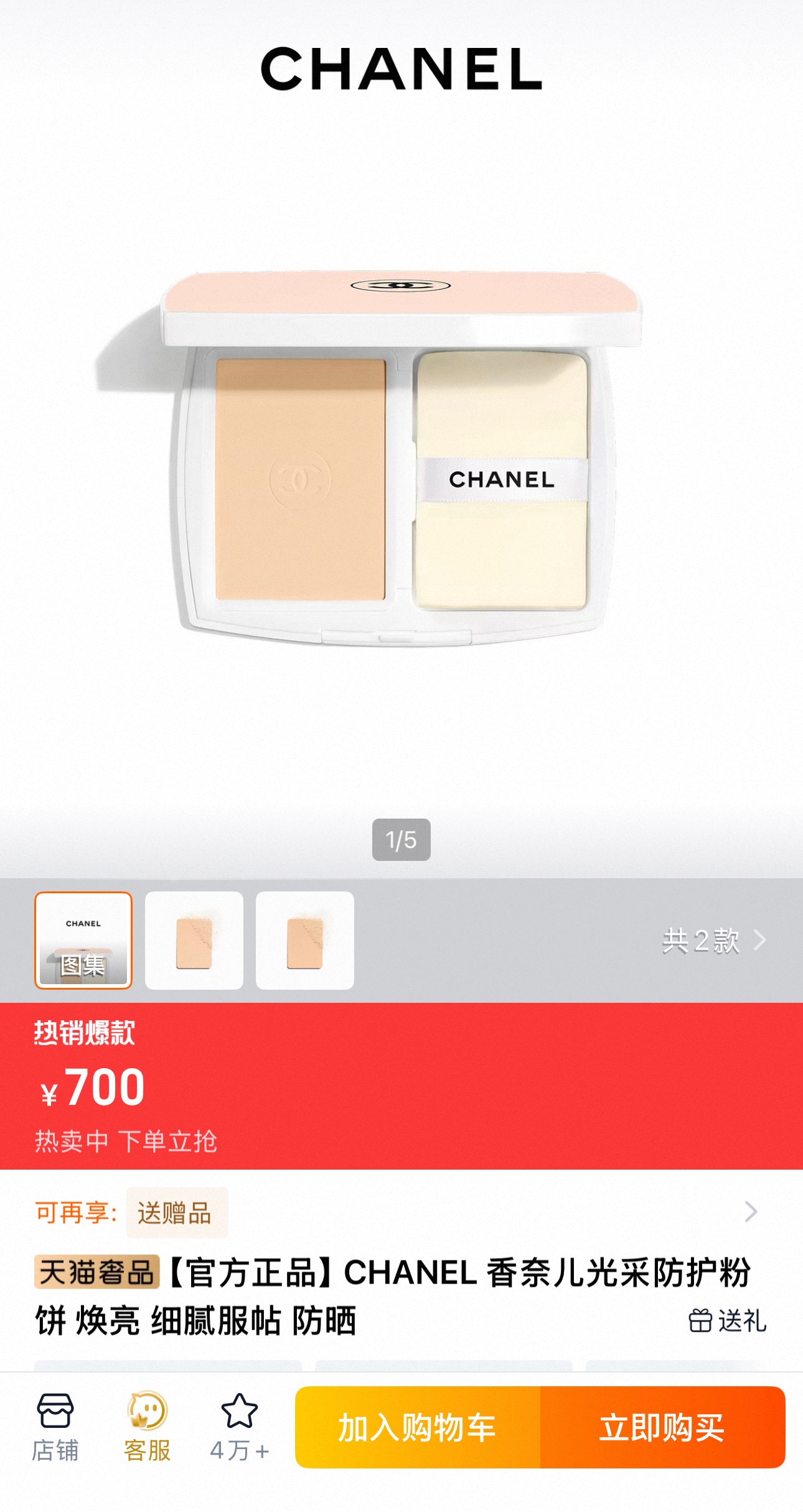
Task: Add product with 加入购物车
Action: [417, 1427]
